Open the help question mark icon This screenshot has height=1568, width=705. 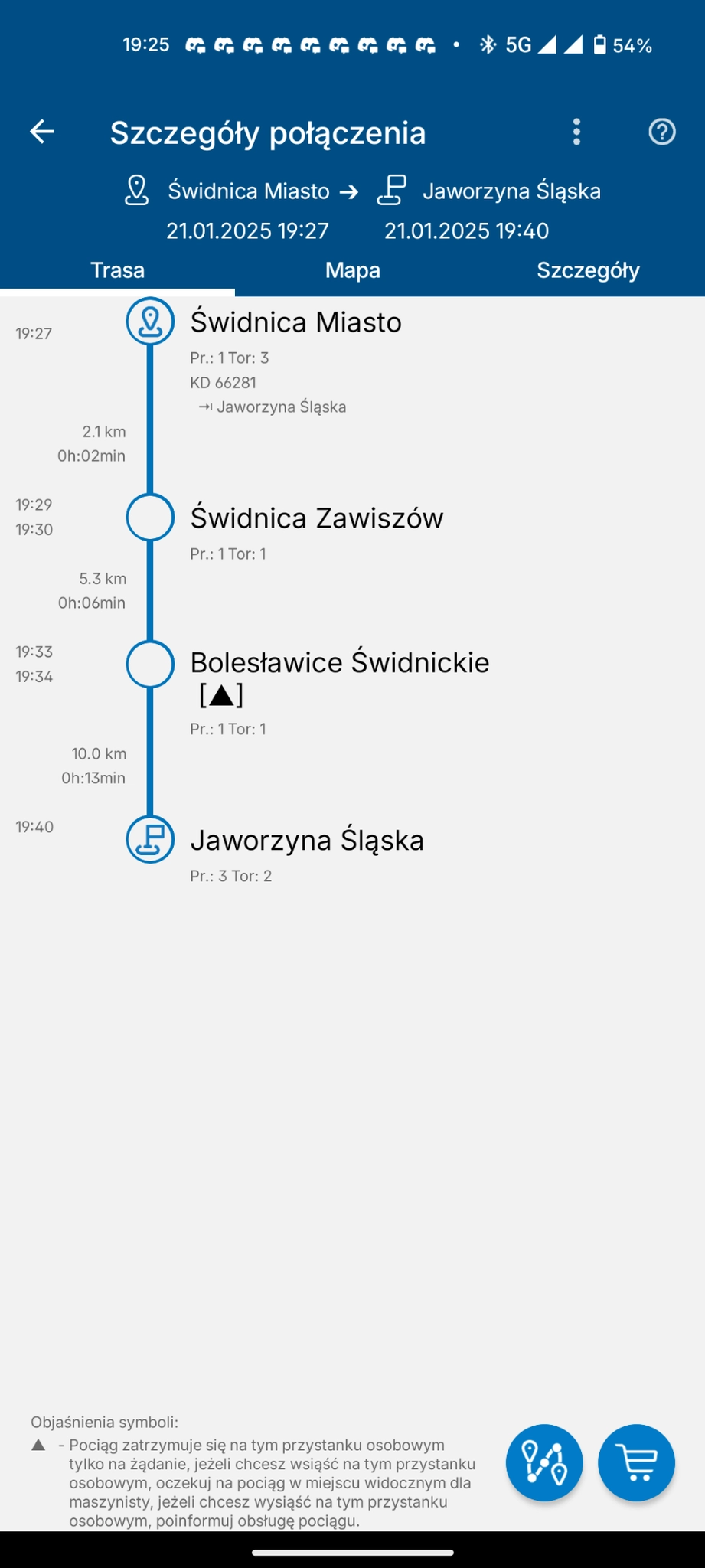pos(661,132)
